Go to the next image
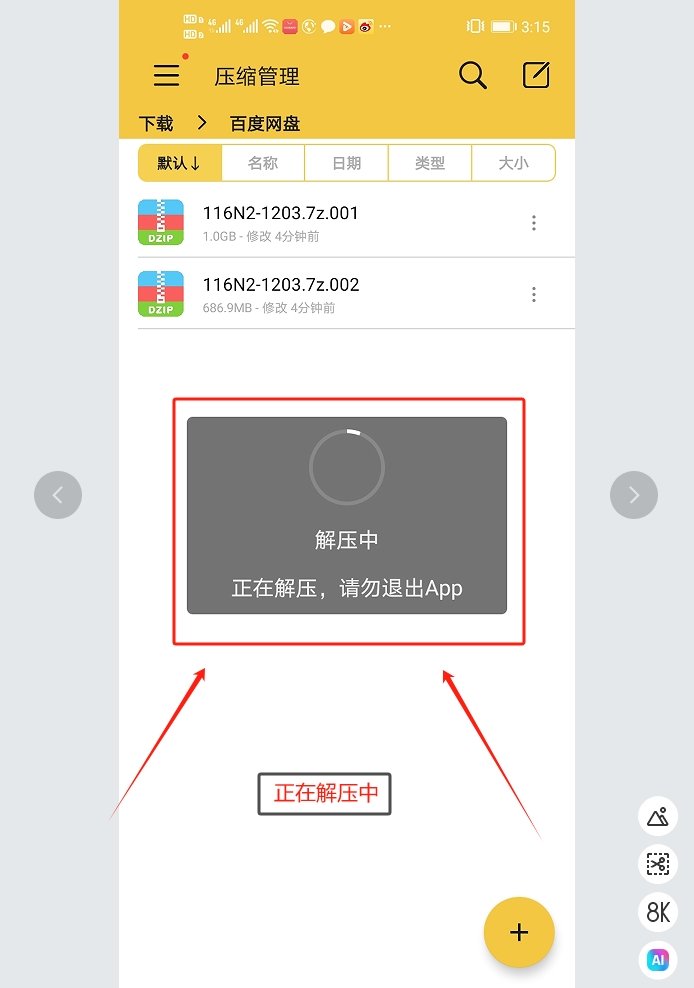This screenshot has height=988, width=694. point(634,494)
